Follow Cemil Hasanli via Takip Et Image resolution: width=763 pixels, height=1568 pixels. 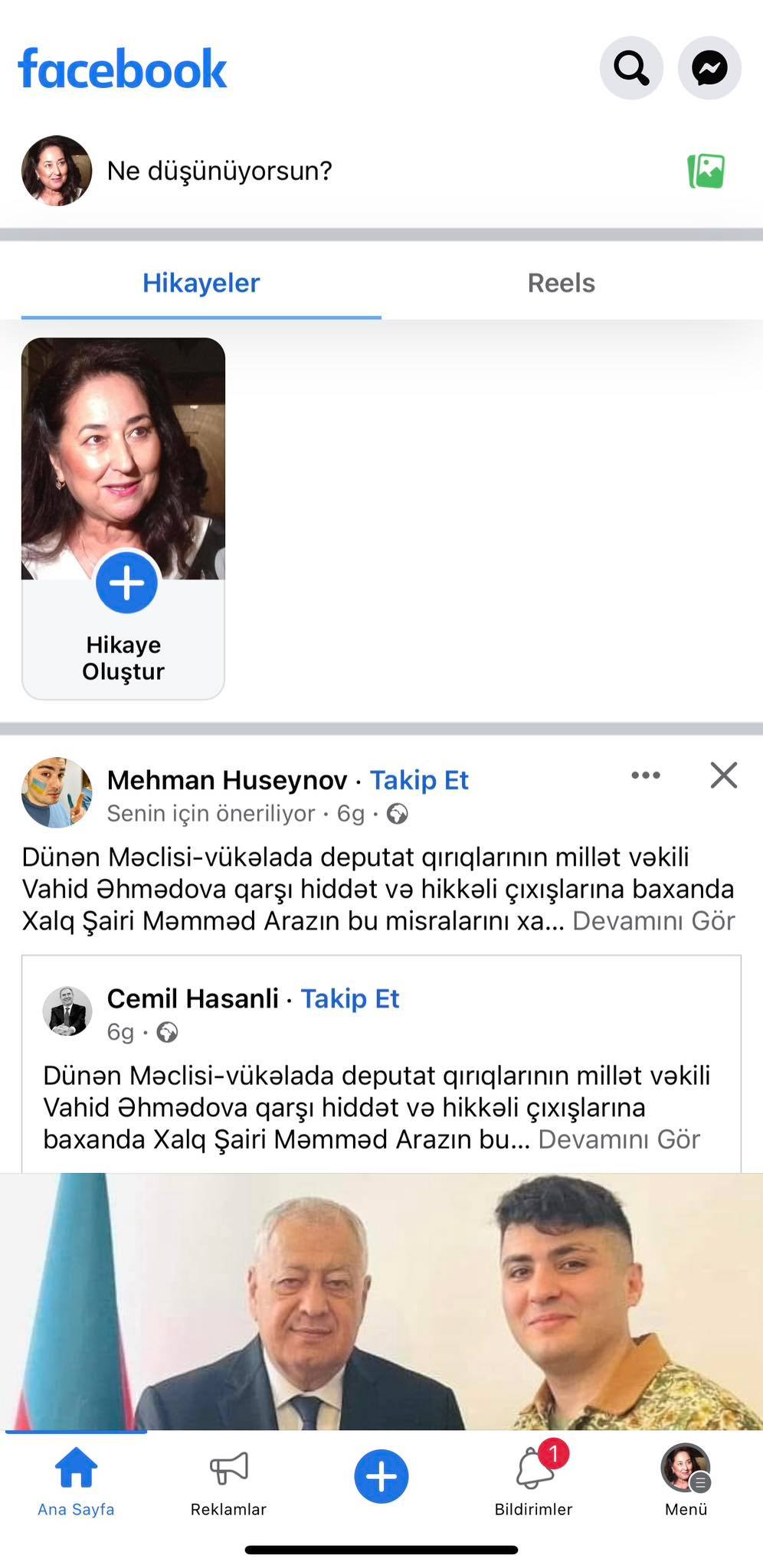point(350,999)
